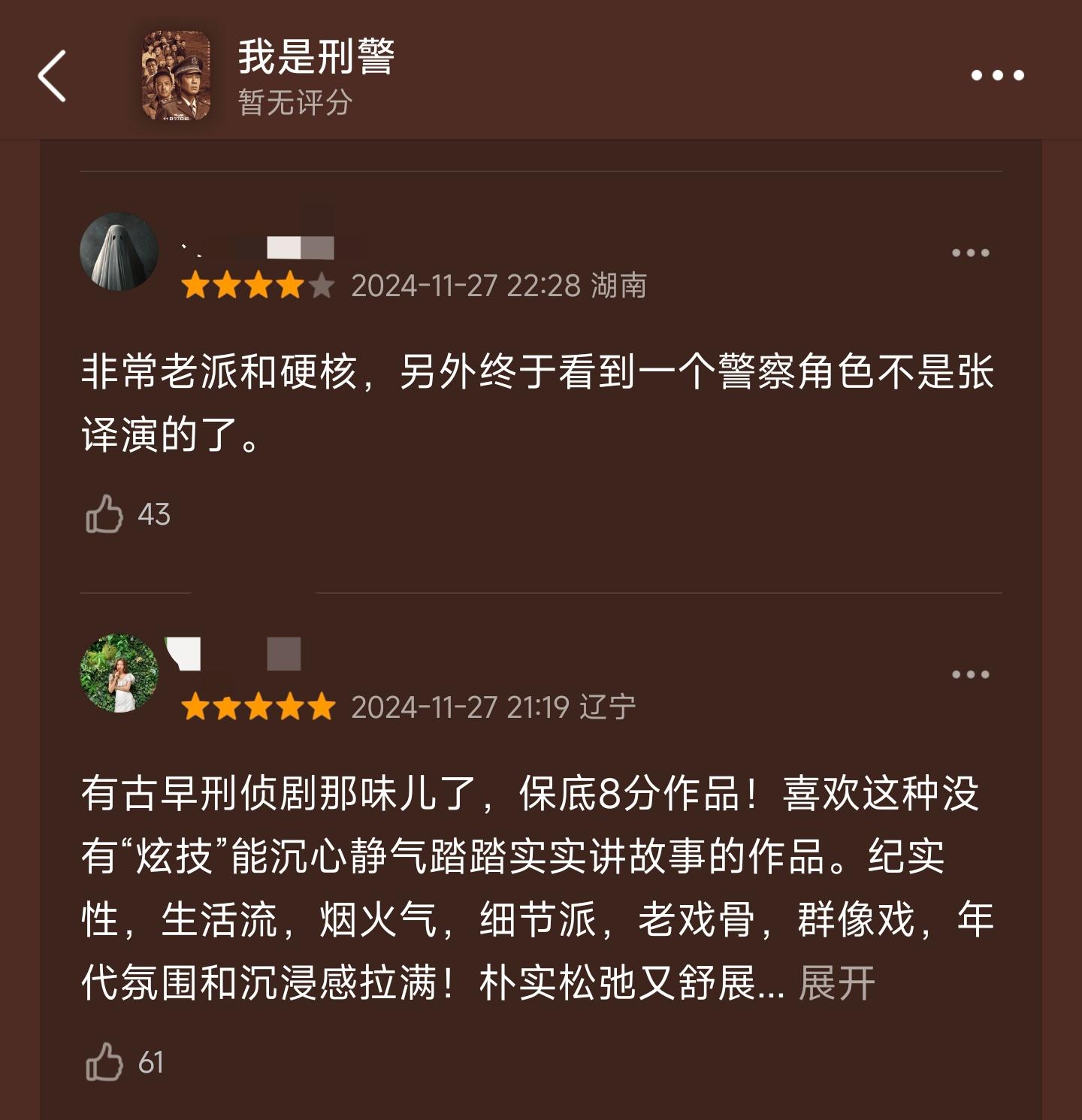Open more options for the 辽宁 review
The image size is (1082, 1120).
(x=970, y=674)
